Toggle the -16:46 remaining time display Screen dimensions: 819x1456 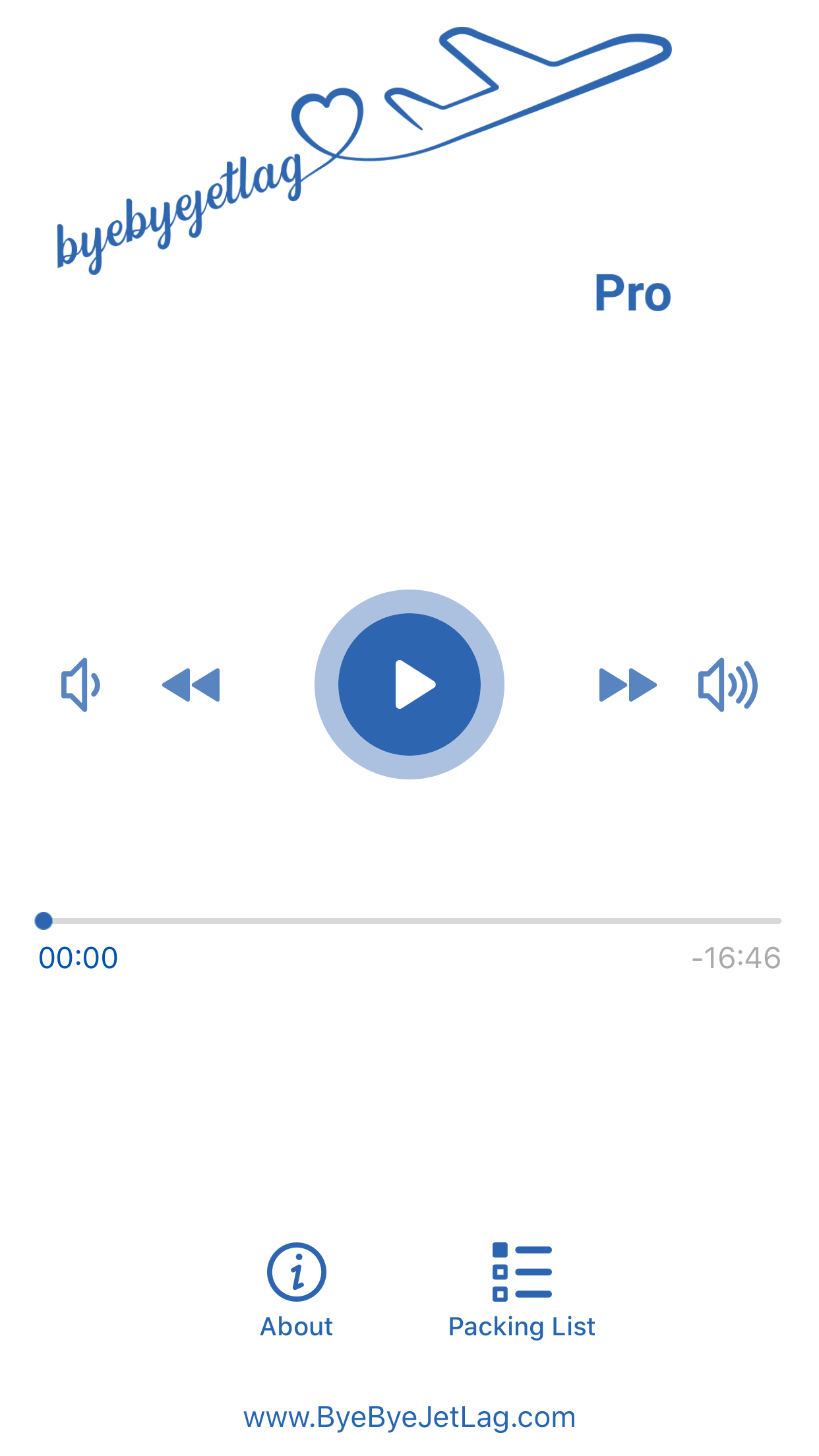[737, 957]
